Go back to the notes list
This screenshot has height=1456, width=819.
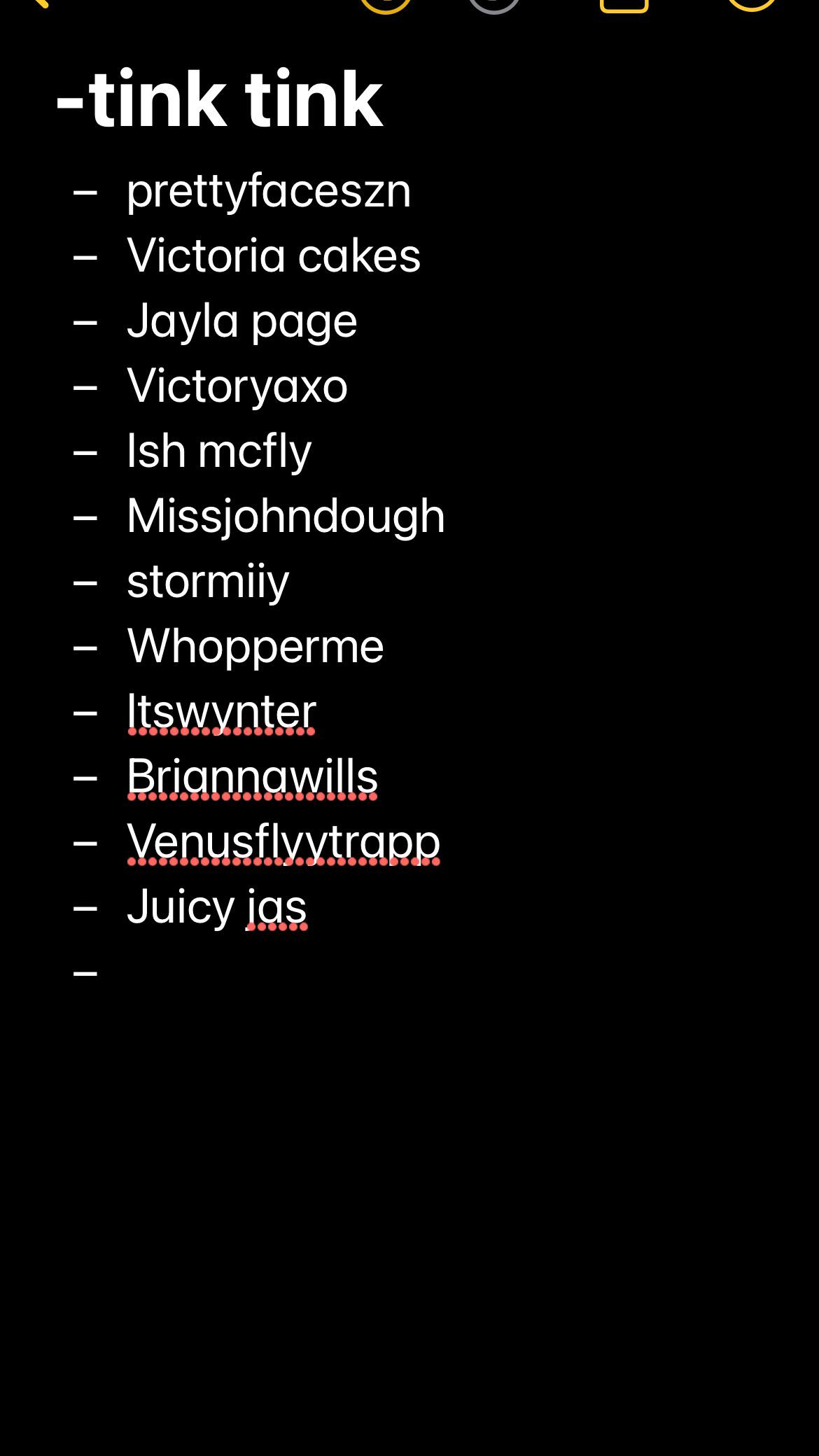(36, 3)
